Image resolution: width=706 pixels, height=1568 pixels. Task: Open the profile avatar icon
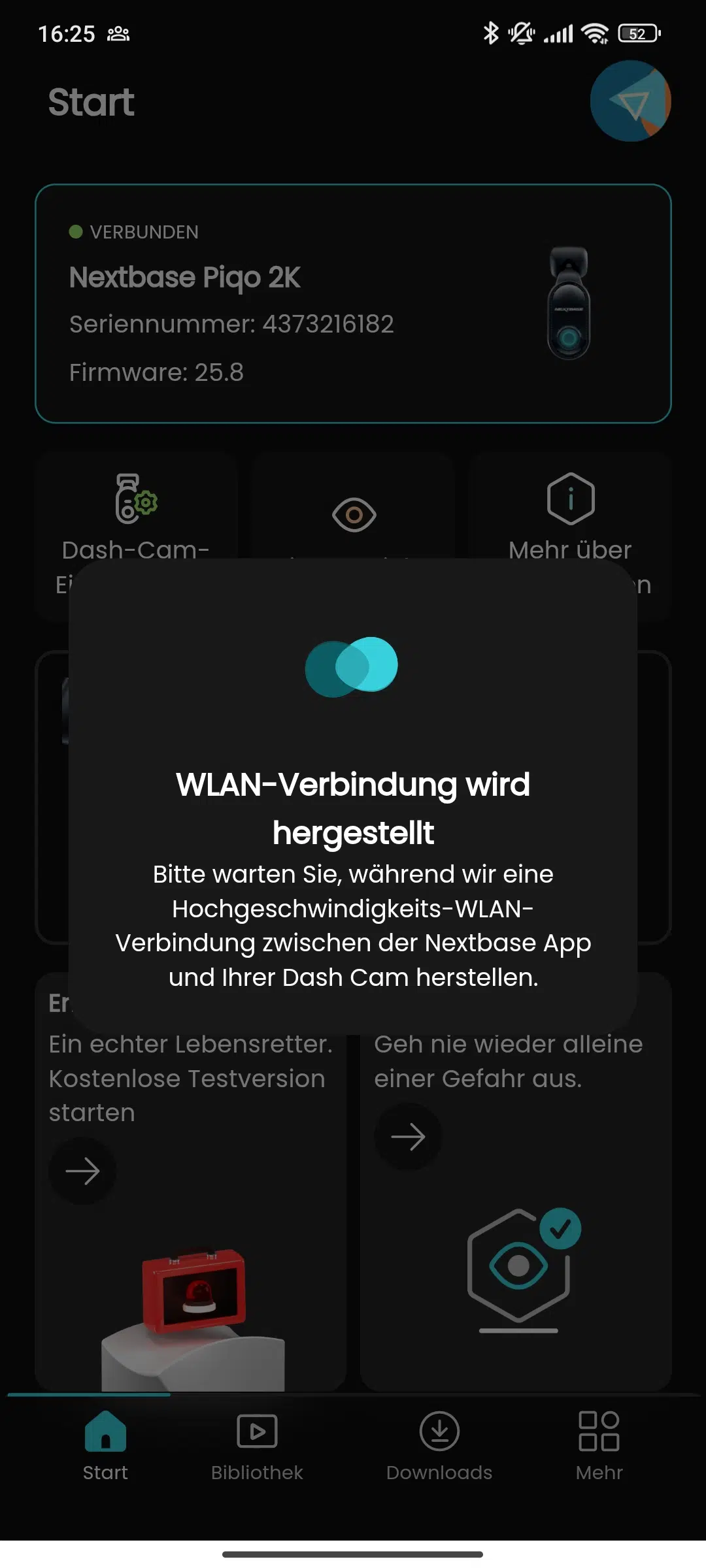point(630,101)
